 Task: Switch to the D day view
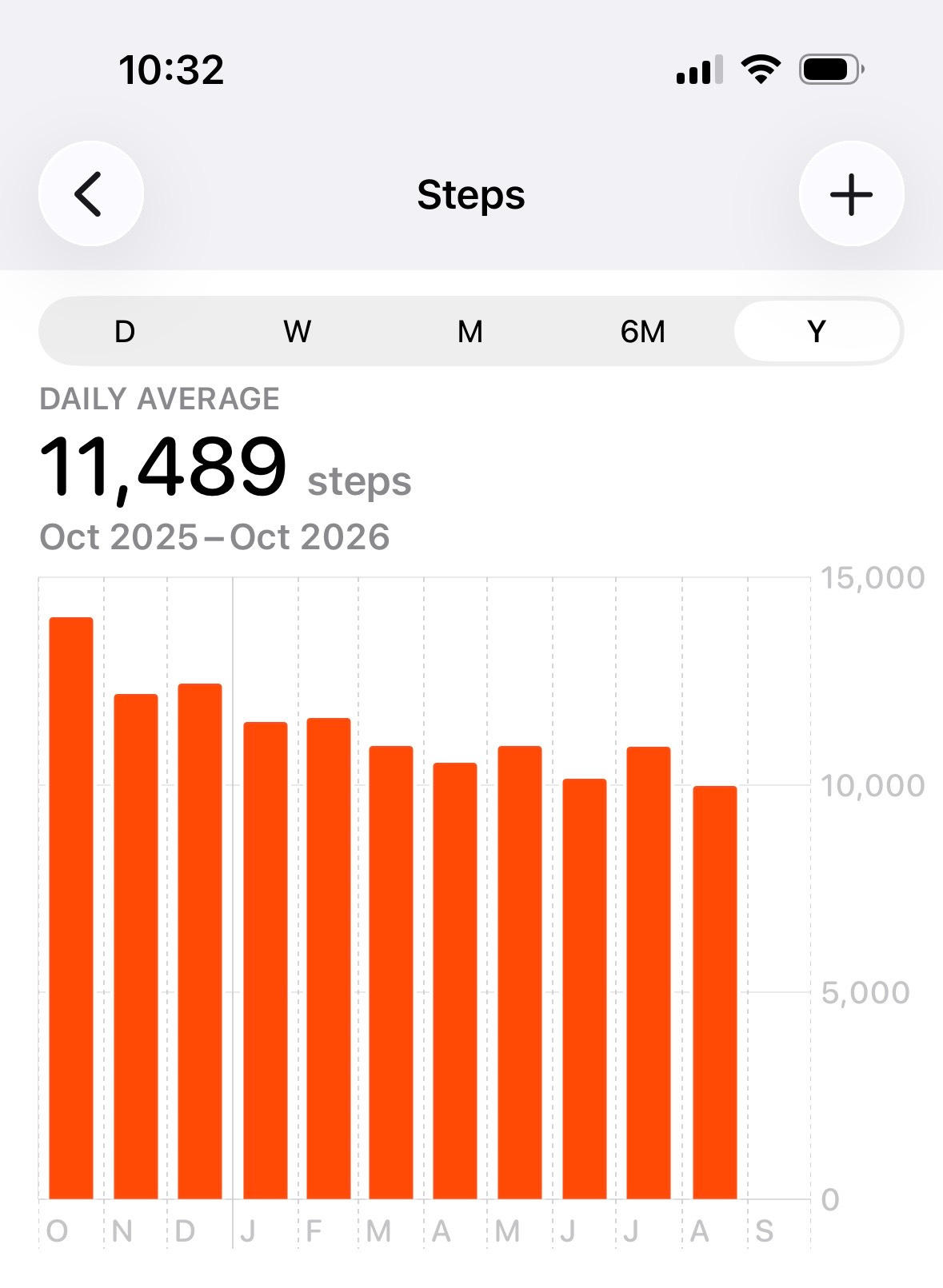(125, 331)
